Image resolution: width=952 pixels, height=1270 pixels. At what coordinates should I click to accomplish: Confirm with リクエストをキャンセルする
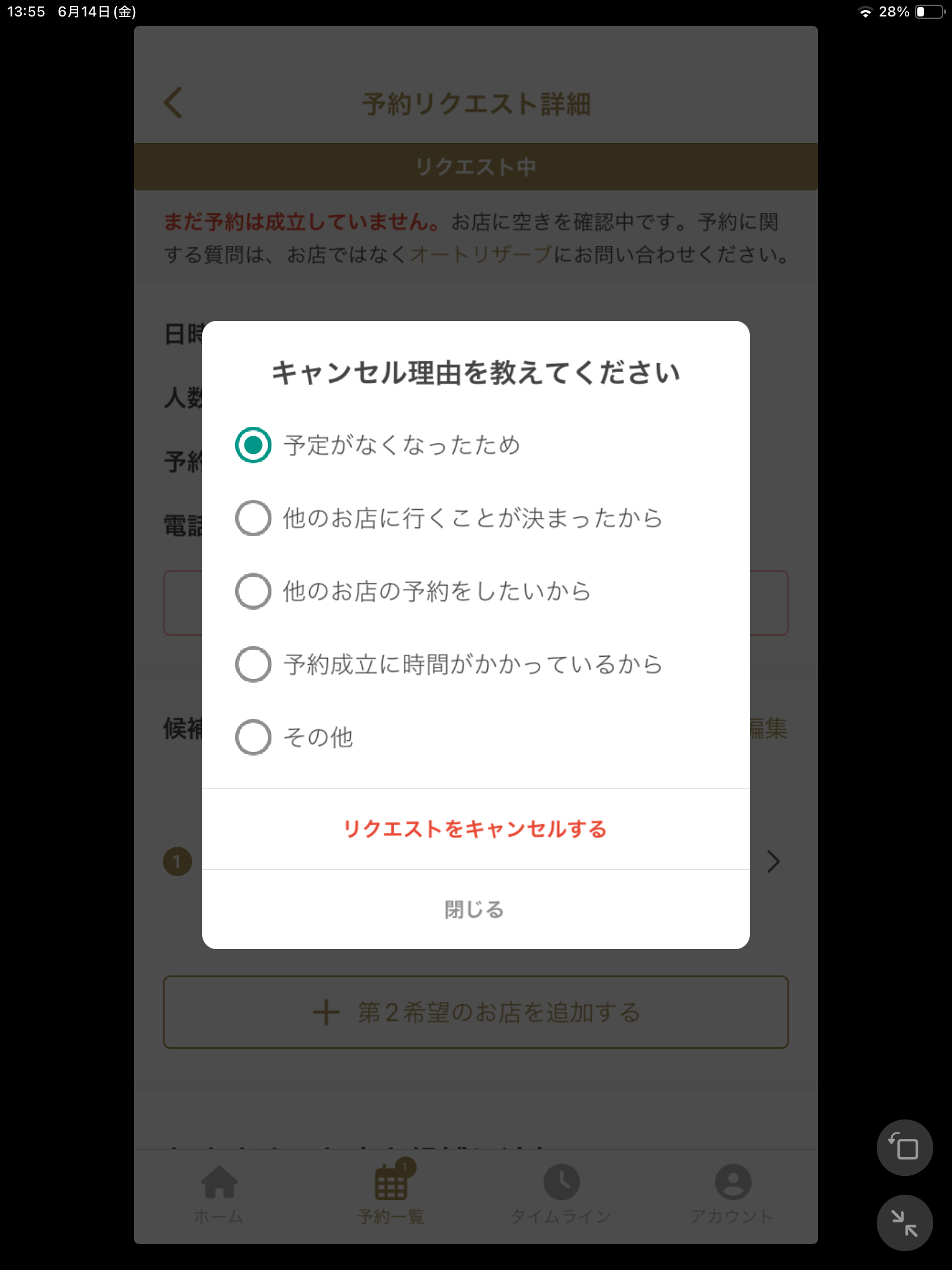[x=475, y=829]
